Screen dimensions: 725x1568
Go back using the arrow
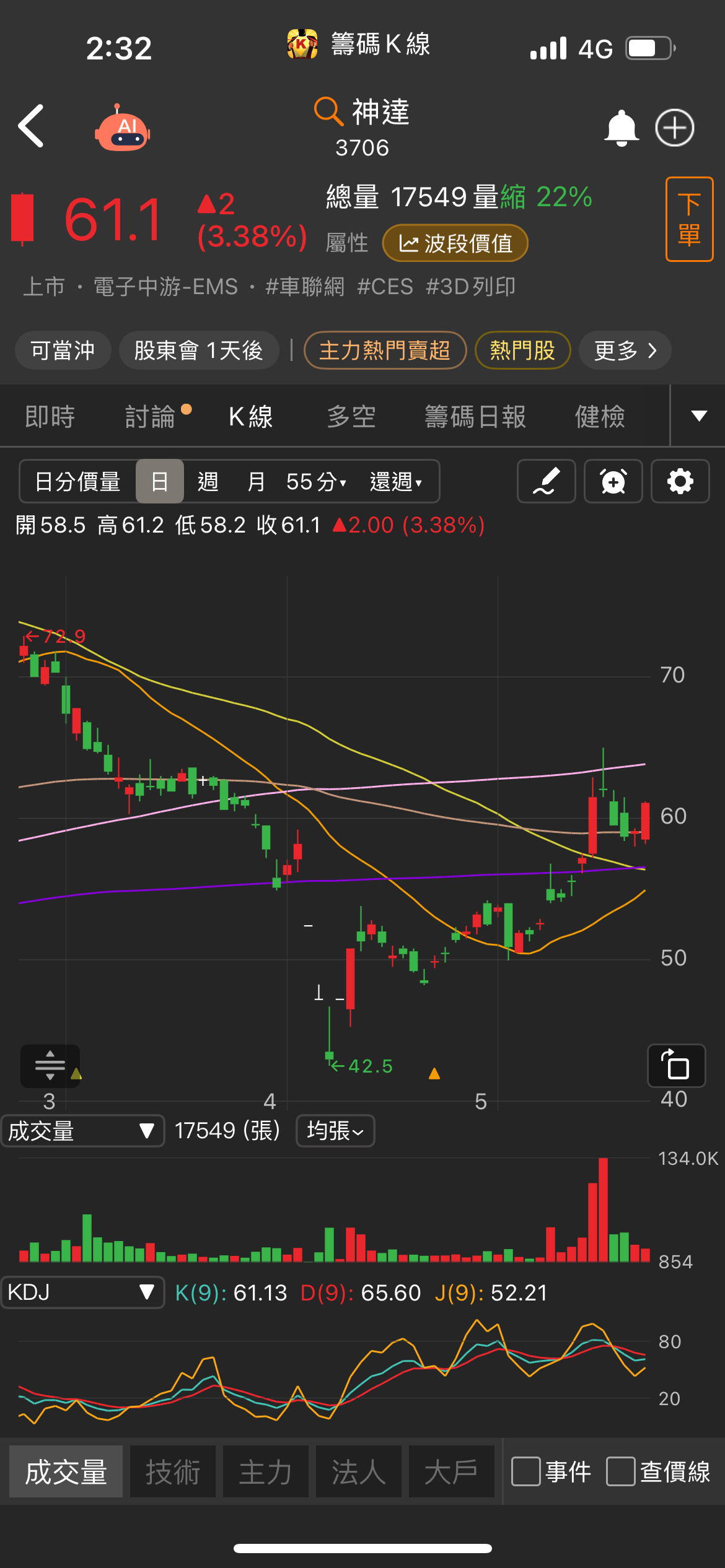(x=32, y=126)
